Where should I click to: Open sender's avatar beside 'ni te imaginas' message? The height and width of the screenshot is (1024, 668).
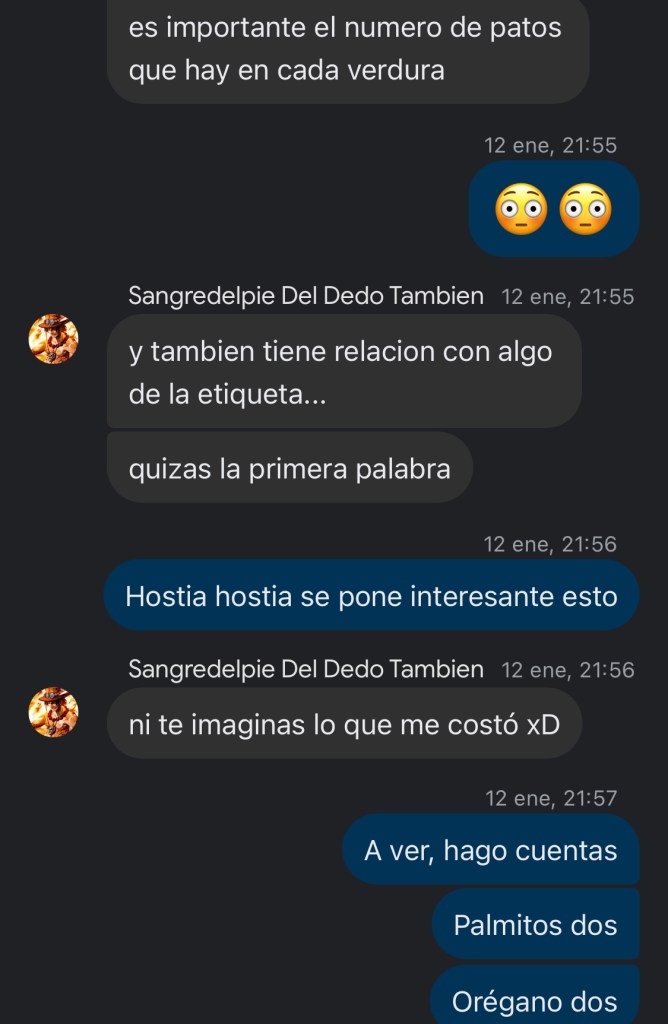[x=54, y=712]
